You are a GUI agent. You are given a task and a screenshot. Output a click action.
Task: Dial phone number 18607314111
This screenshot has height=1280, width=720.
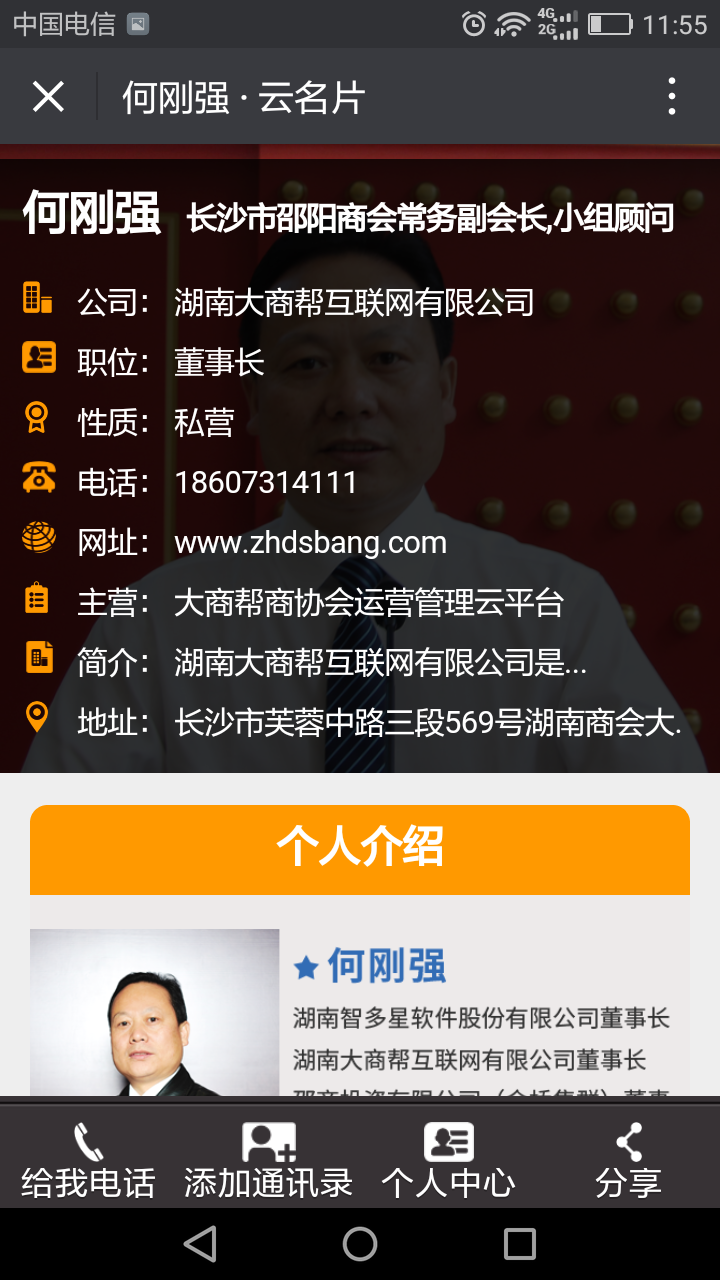coord(266,482)
